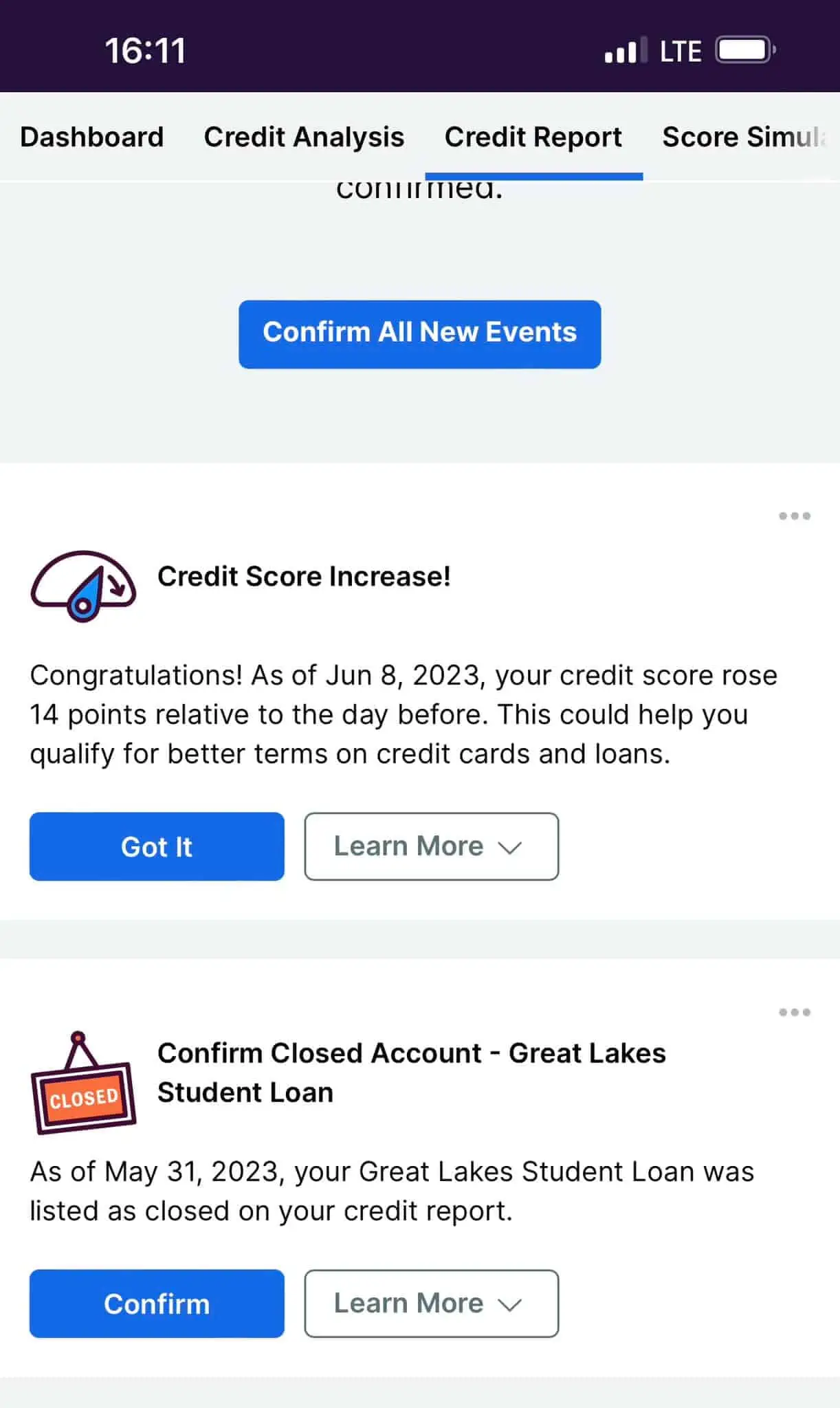
Task: Click the Closed account sign icon
Action: (x=82, y=1097)
